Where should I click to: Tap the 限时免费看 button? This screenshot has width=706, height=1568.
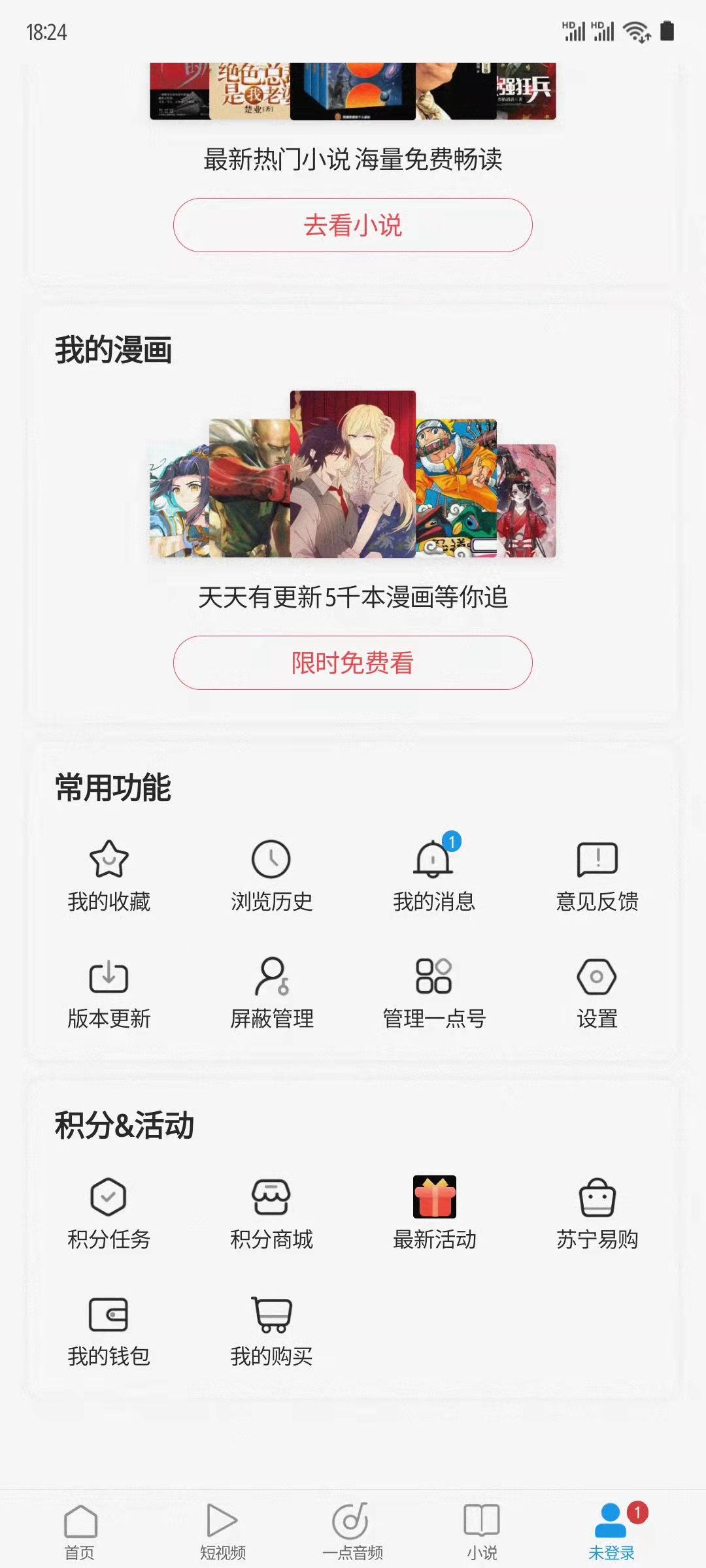click(x=353, y=663)
